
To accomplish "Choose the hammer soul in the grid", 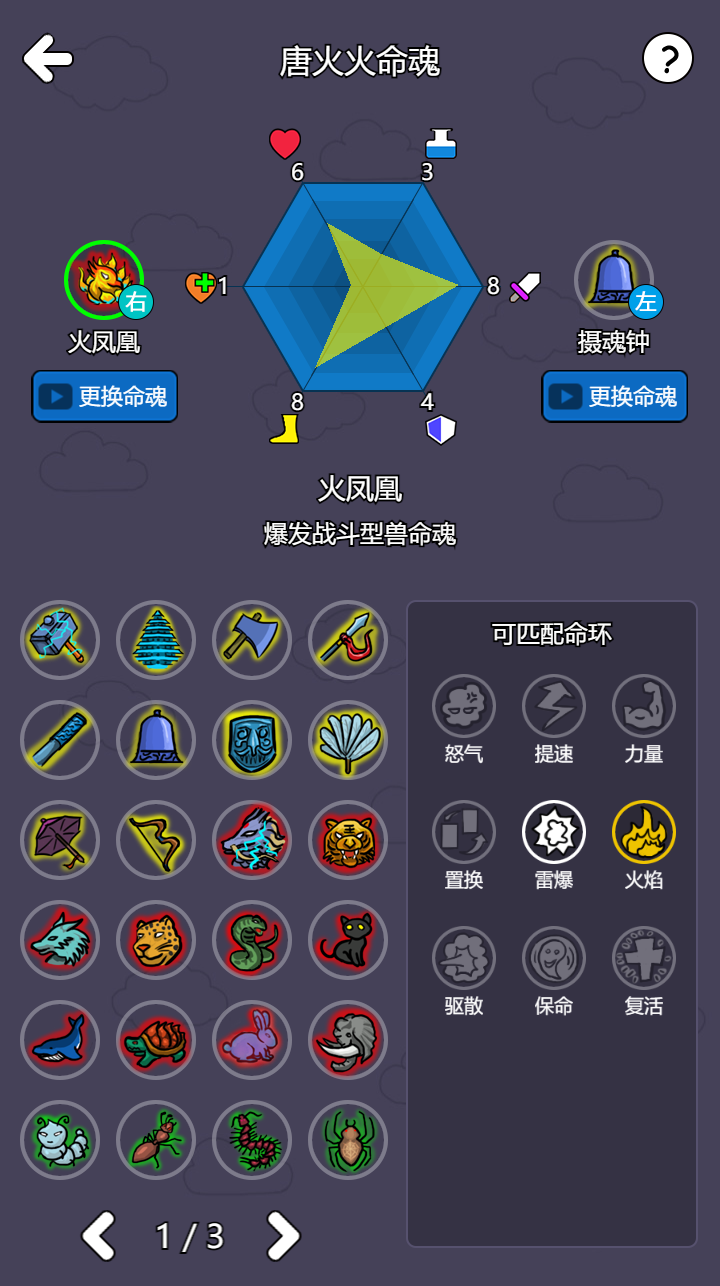I will point(60,640).
